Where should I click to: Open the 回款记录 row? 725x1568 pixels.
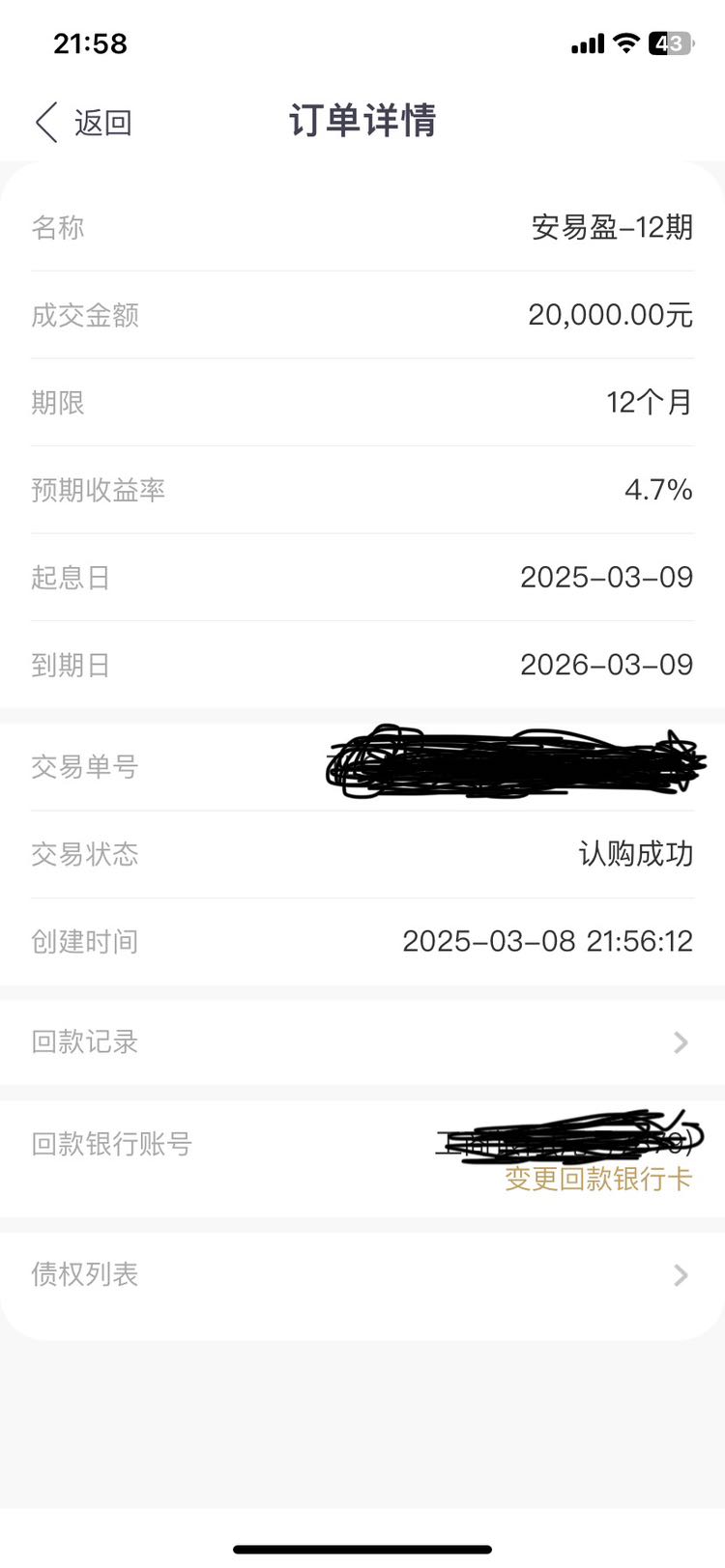[362, 1041]
